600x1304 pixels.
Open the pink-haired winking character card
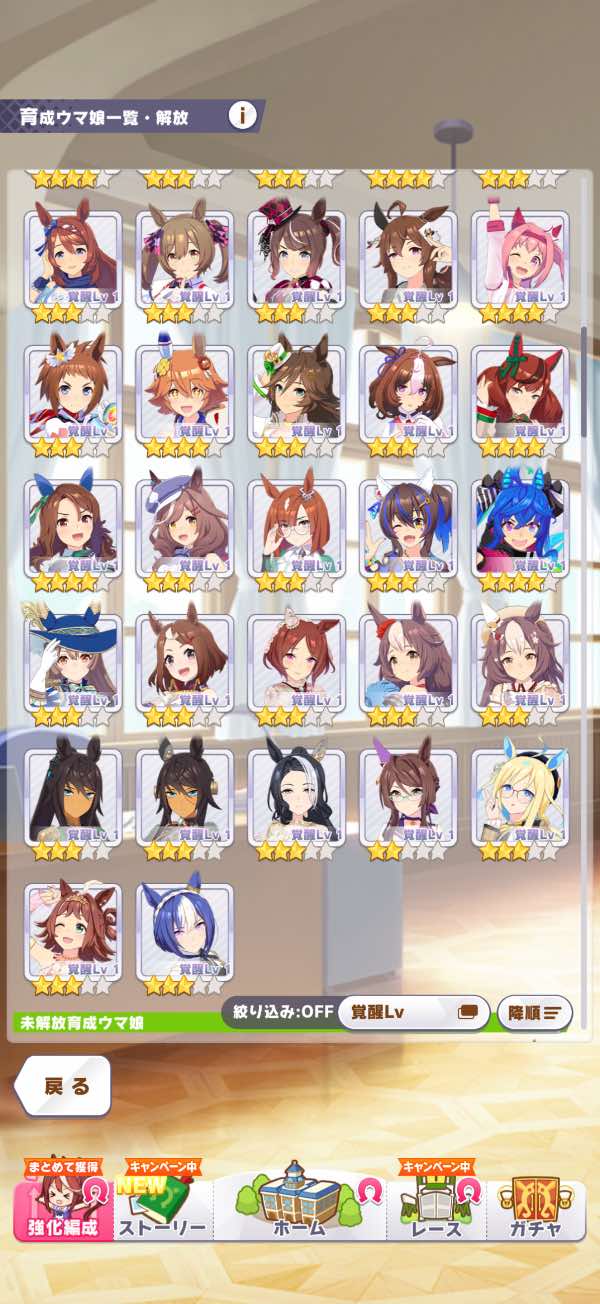[520, 260]
